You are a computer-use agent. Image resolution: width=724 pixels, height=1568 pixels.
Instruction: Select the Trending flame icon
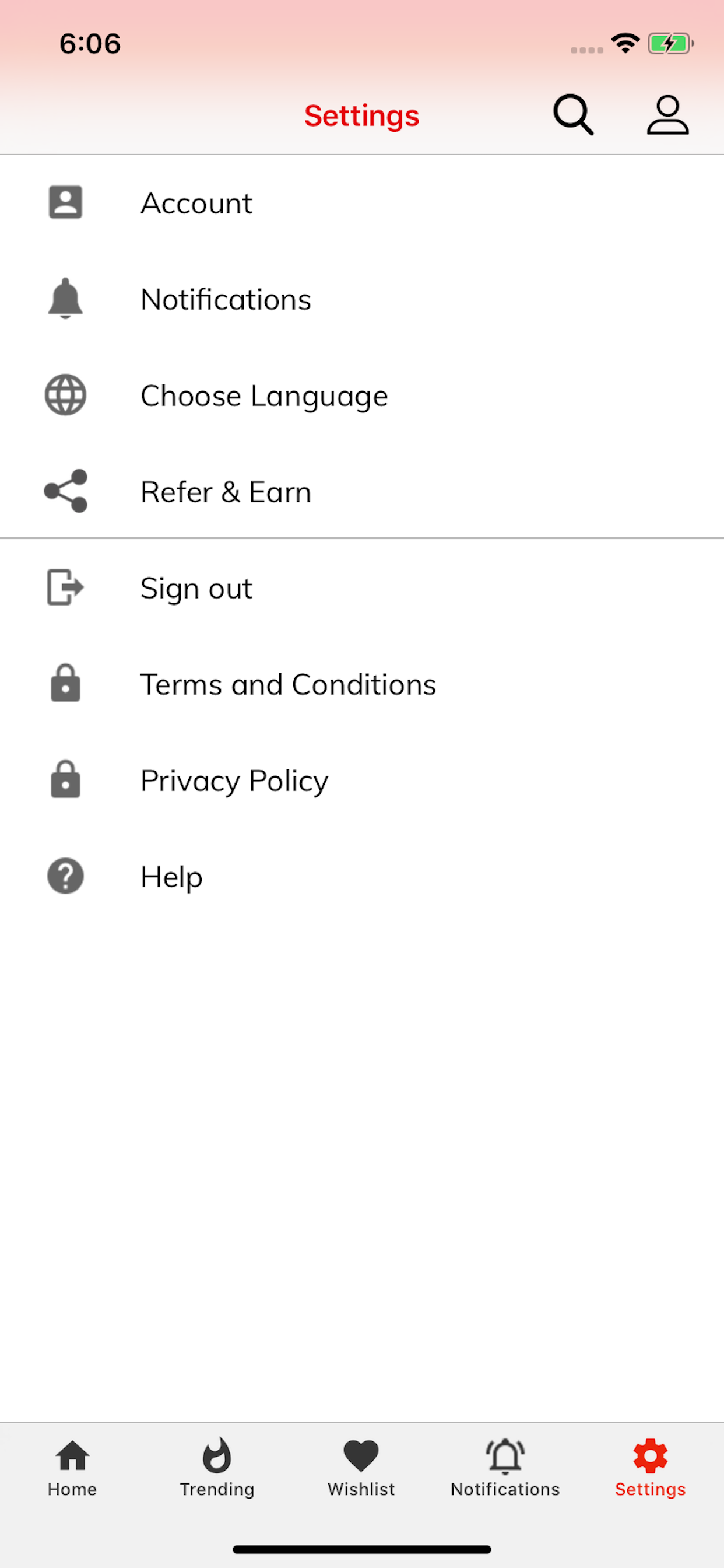[217, 1454]
